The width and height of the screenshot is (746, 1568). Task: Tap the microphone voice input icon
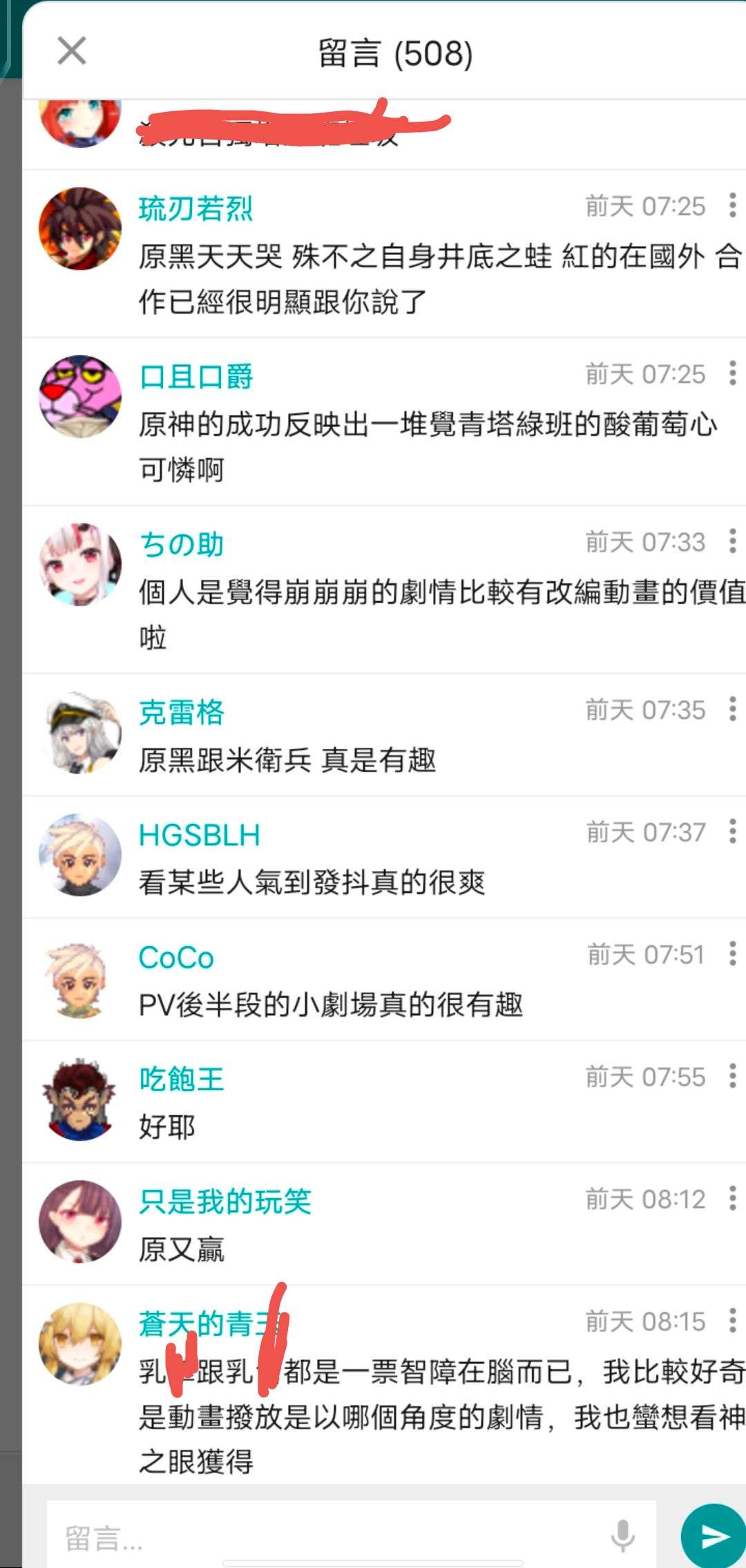pos(622,1536)
